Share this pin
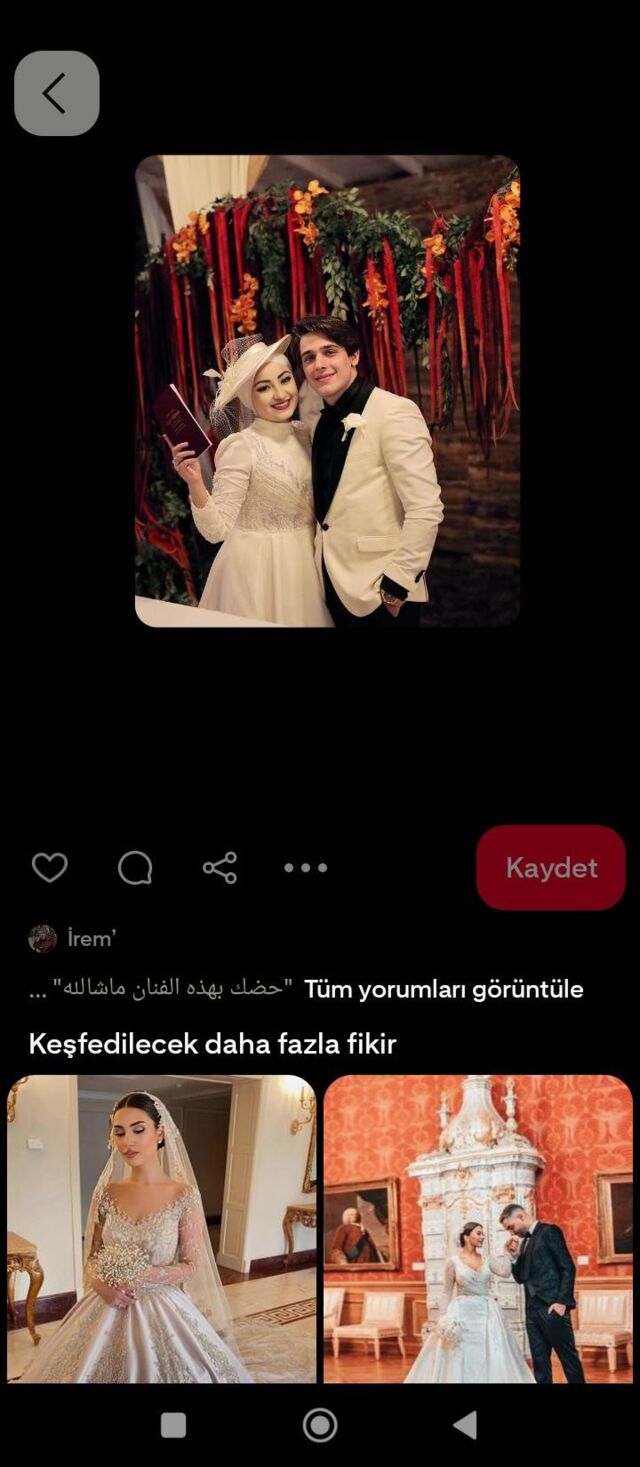The width and height of the screenshot is (640, 1467). click(x=220, y=867)
